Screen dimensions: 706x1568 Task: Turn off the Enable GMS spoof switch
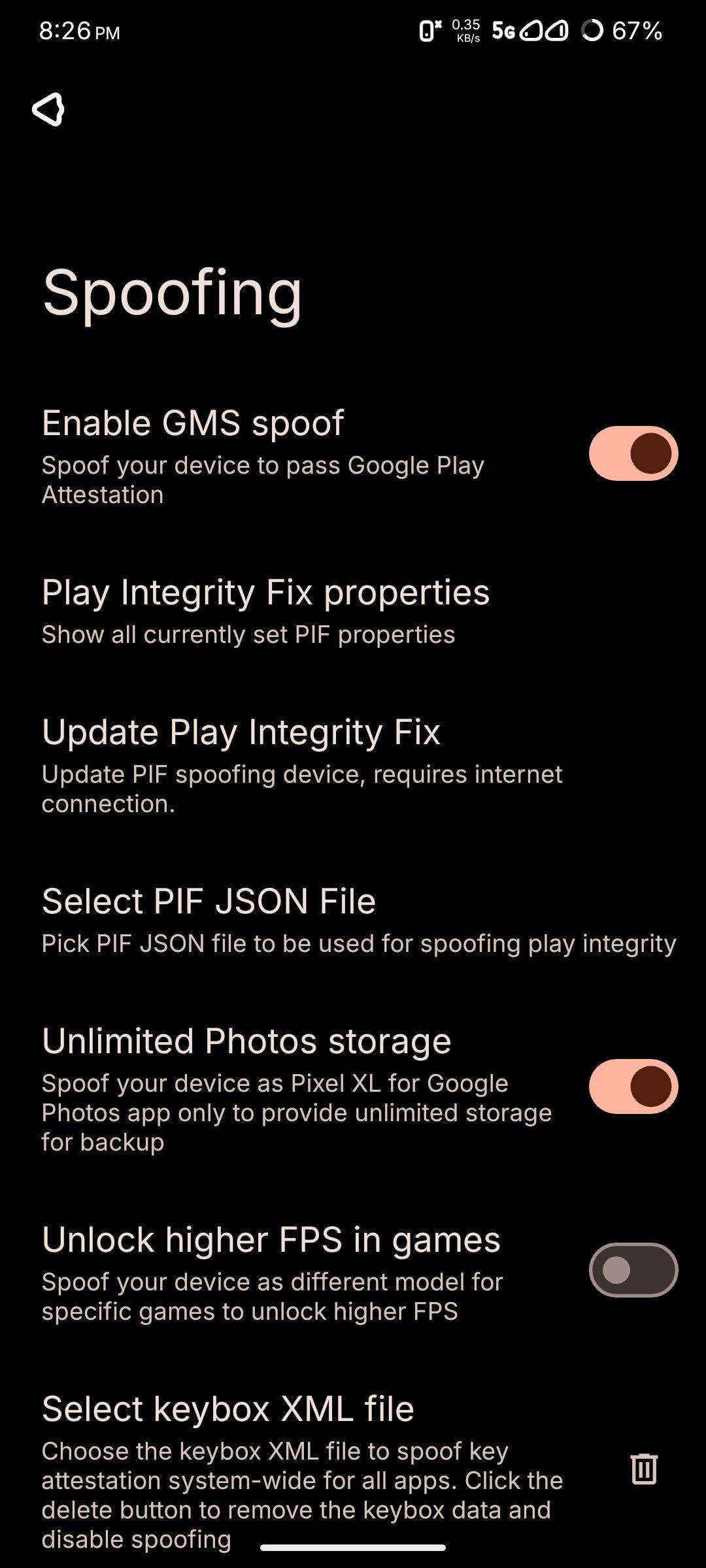point(633,453)
